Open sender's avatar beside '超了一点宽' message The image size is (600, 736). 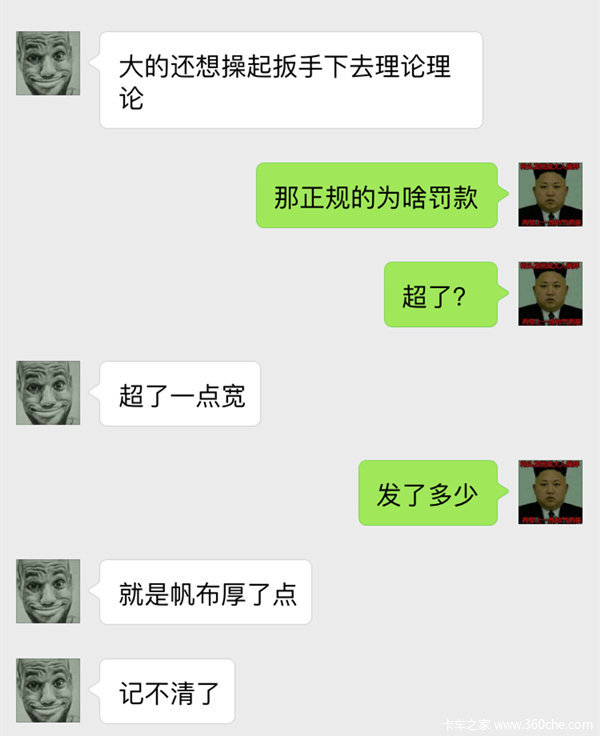[48, 393]
